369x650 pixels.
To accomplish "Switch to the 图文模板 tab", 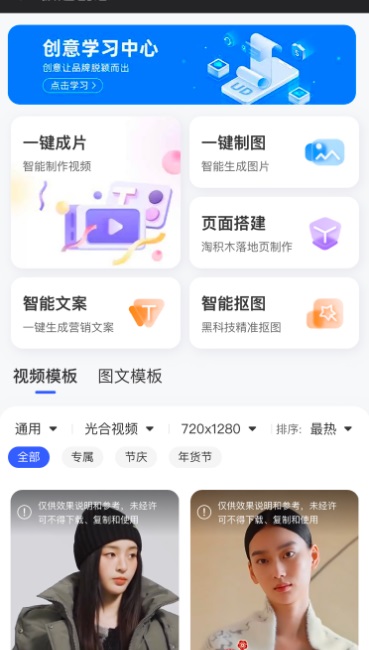I will [130, 376].
